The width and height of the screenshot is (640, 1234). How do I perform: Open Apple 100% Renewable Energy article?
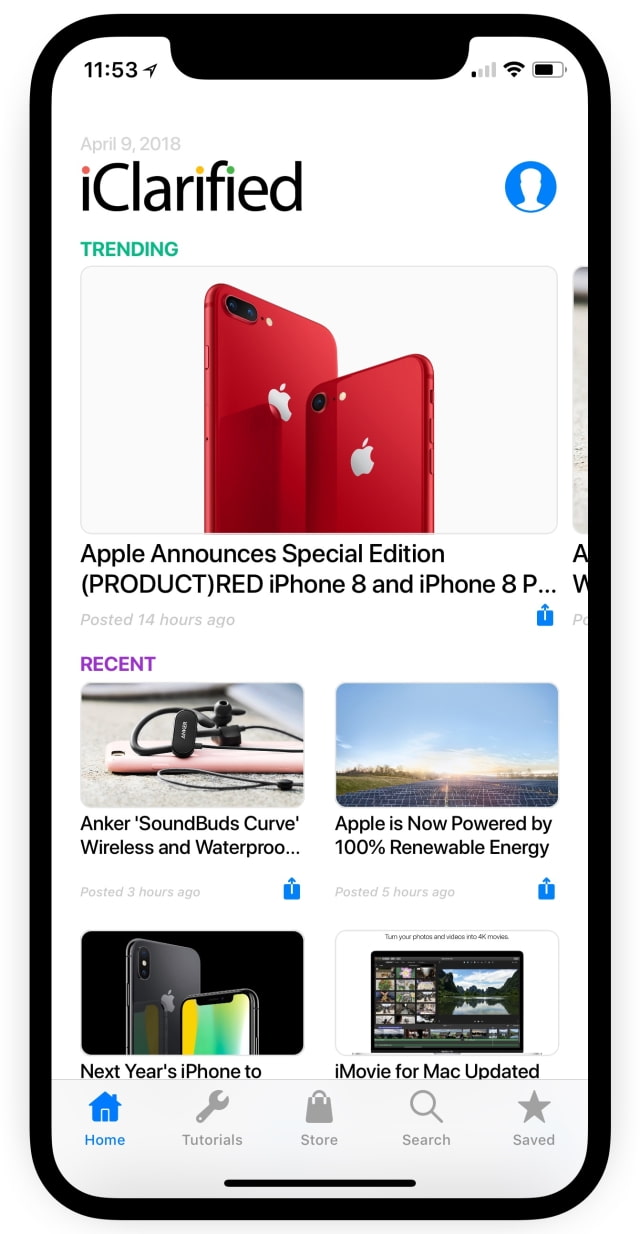(x=446, y=745)
